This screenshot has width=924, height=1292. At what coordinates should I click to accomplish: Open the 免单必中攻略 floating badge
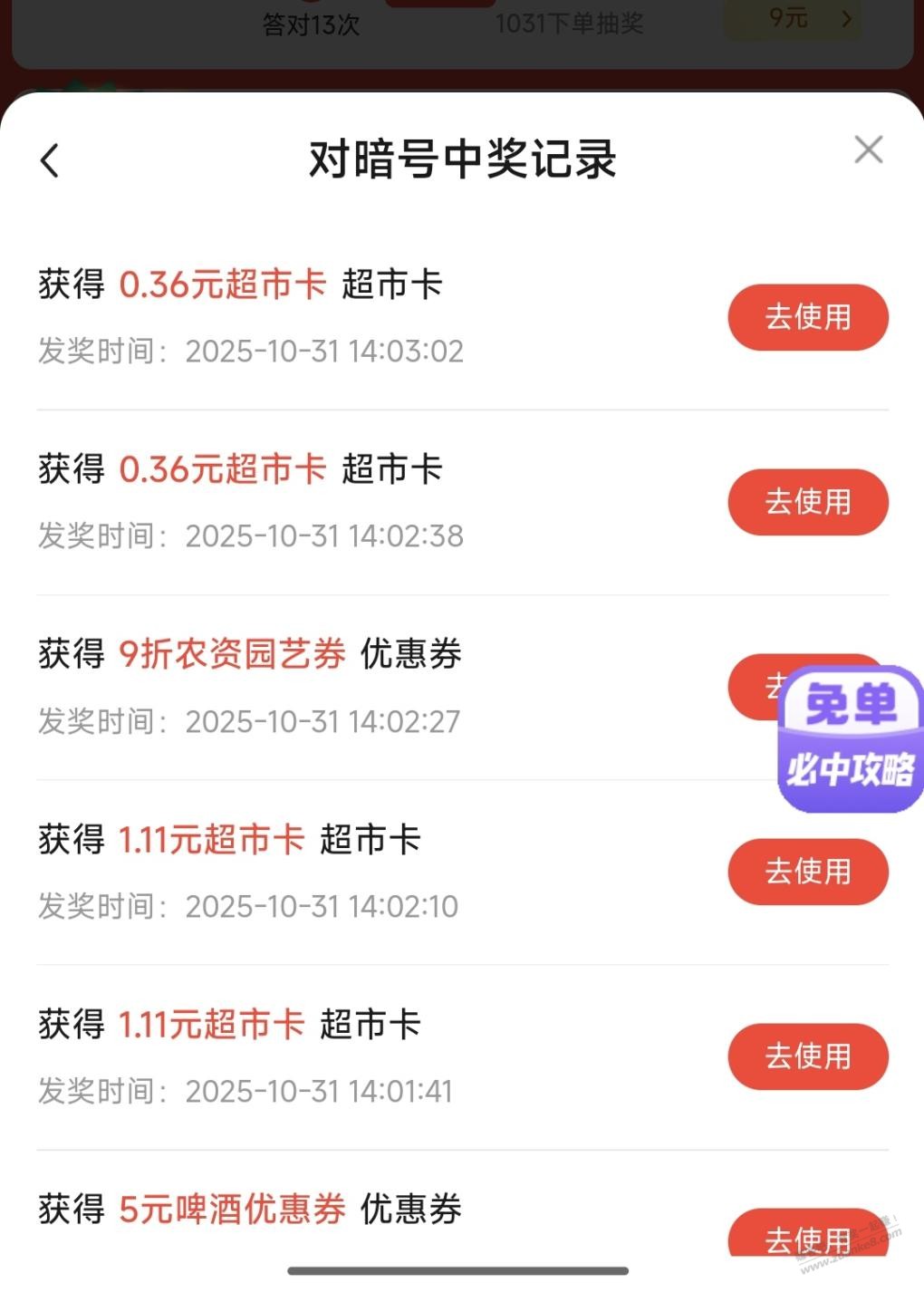point(850,738)
